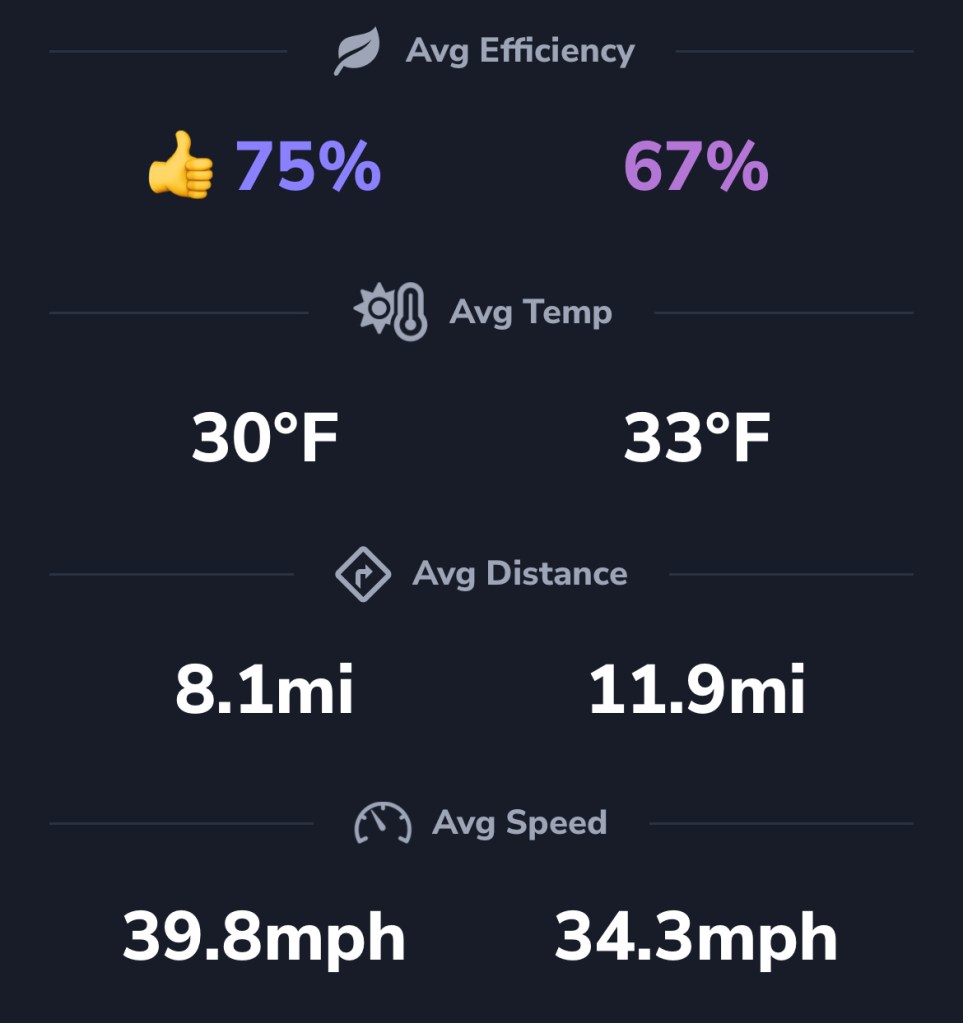Select the sun thermometer Avg Temp icon
This screenshot has width=963, height=1023.
pyautogui.click(x=390, y=311)
